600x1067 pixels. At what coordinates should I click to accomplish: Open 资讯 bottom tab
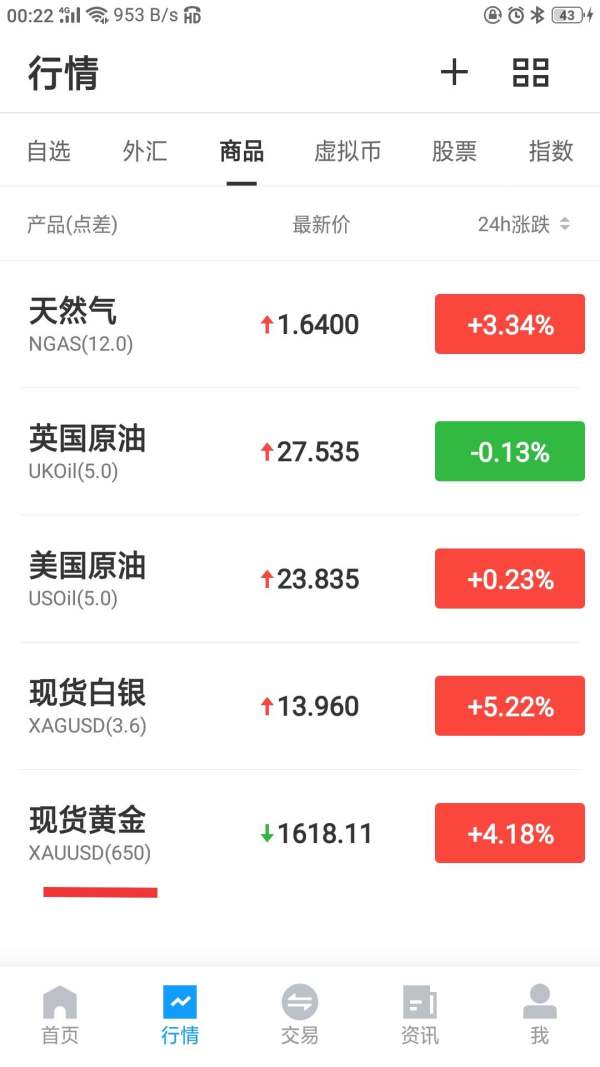tap(420, 1015)
